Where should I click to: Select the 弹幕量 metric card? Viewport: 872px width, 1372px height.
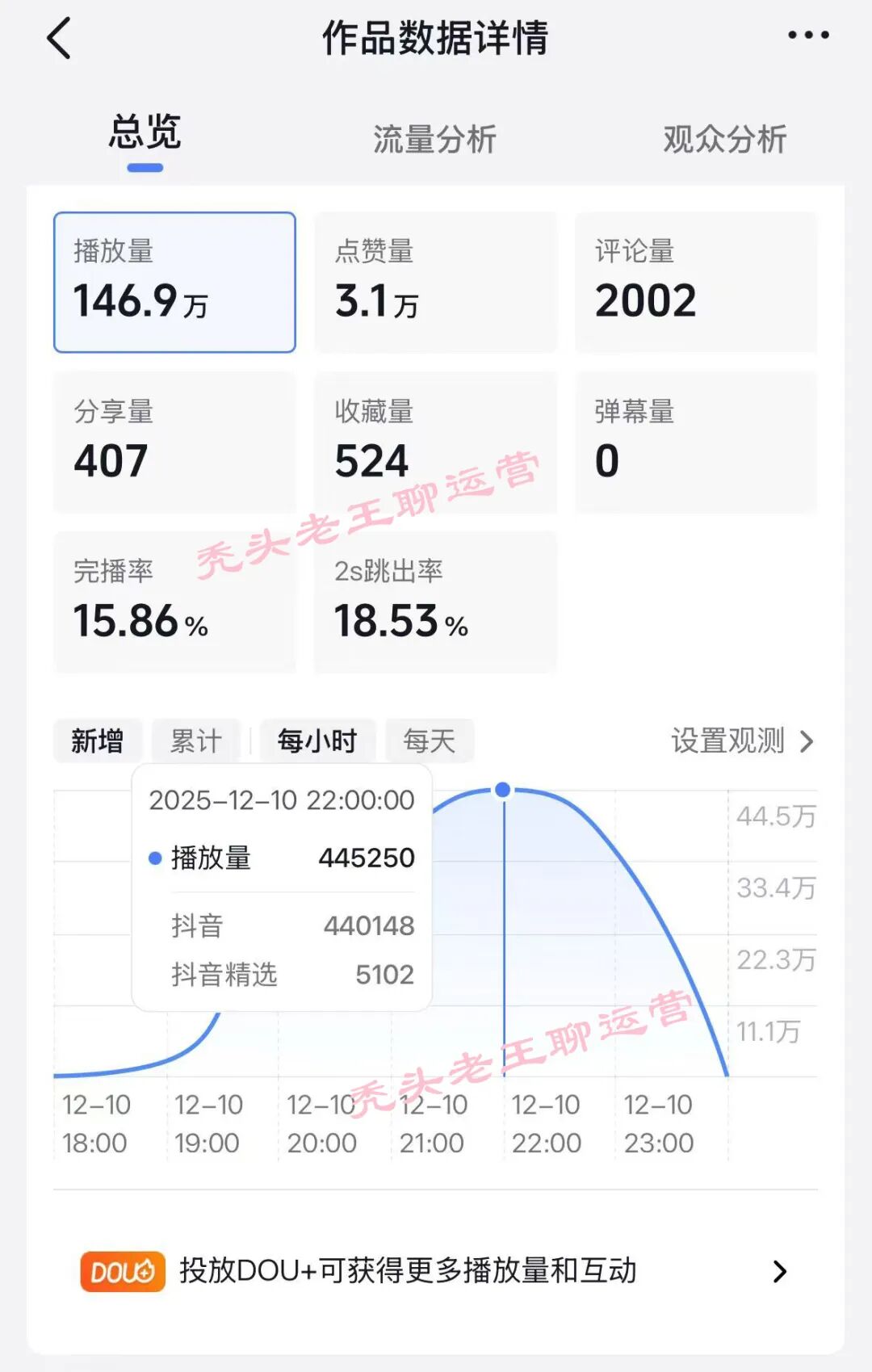[x=696, y=442]
